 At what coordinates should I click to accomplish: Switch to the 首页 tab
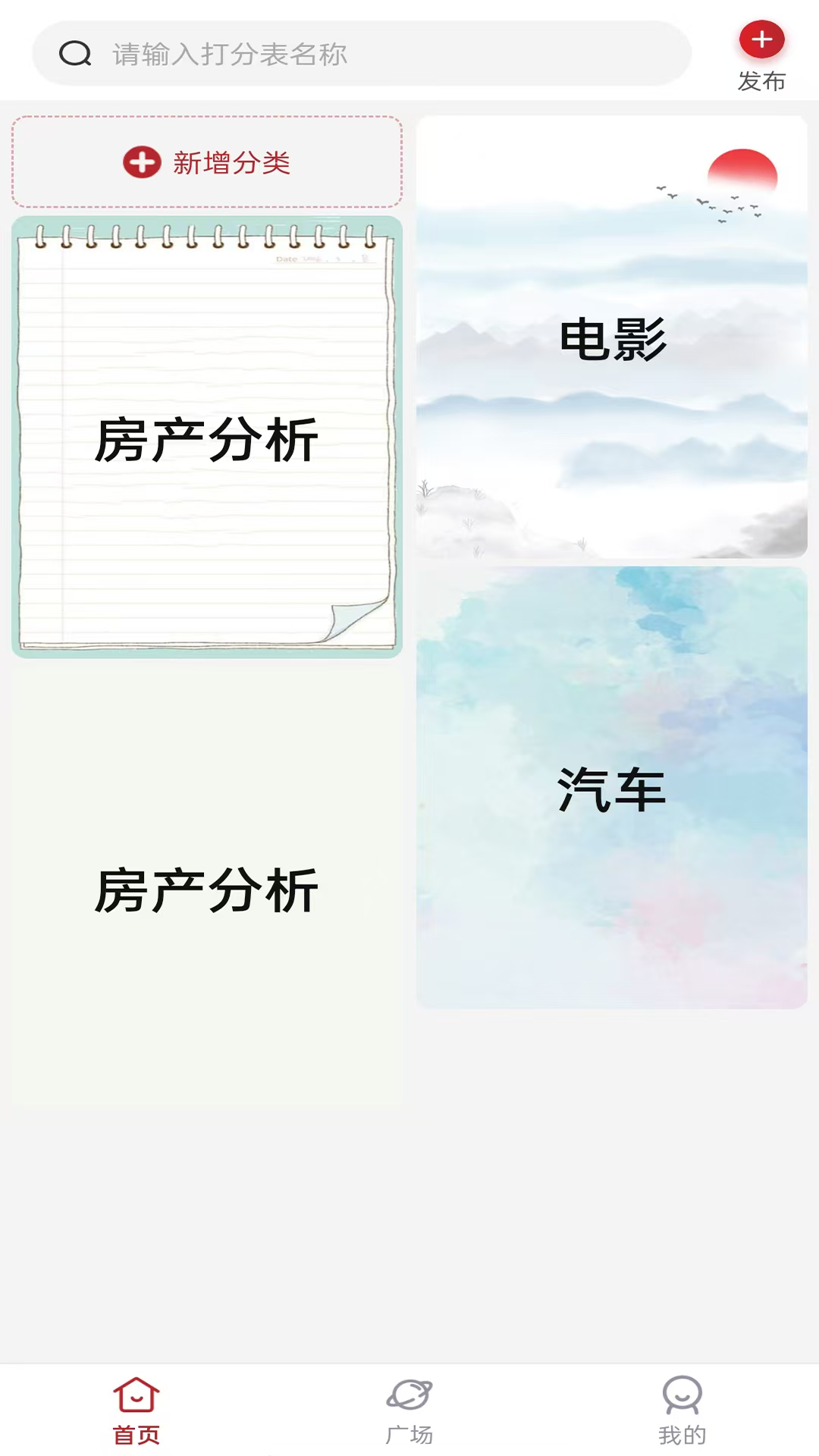(x=136, y=1410)
